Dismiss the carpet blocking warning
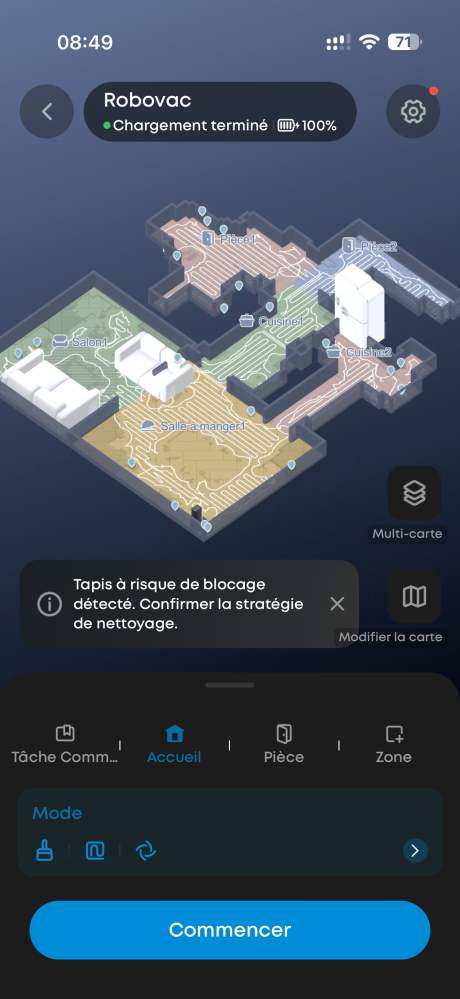Image resolution: width=460 pixels, height=999 pixels. [x=337, y=604]
